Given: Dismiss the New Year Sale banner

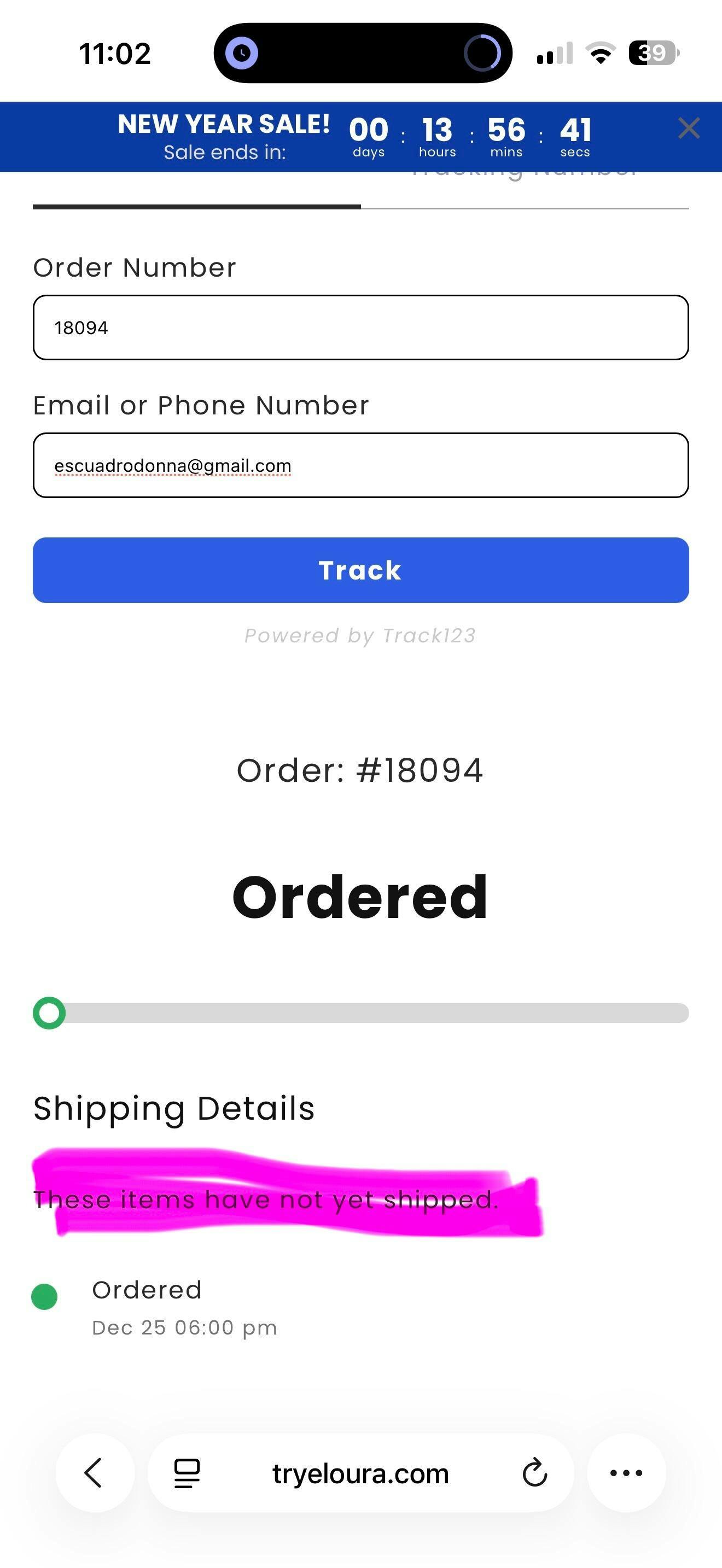Looking at the screenshot, I should (x=689, y=128).
